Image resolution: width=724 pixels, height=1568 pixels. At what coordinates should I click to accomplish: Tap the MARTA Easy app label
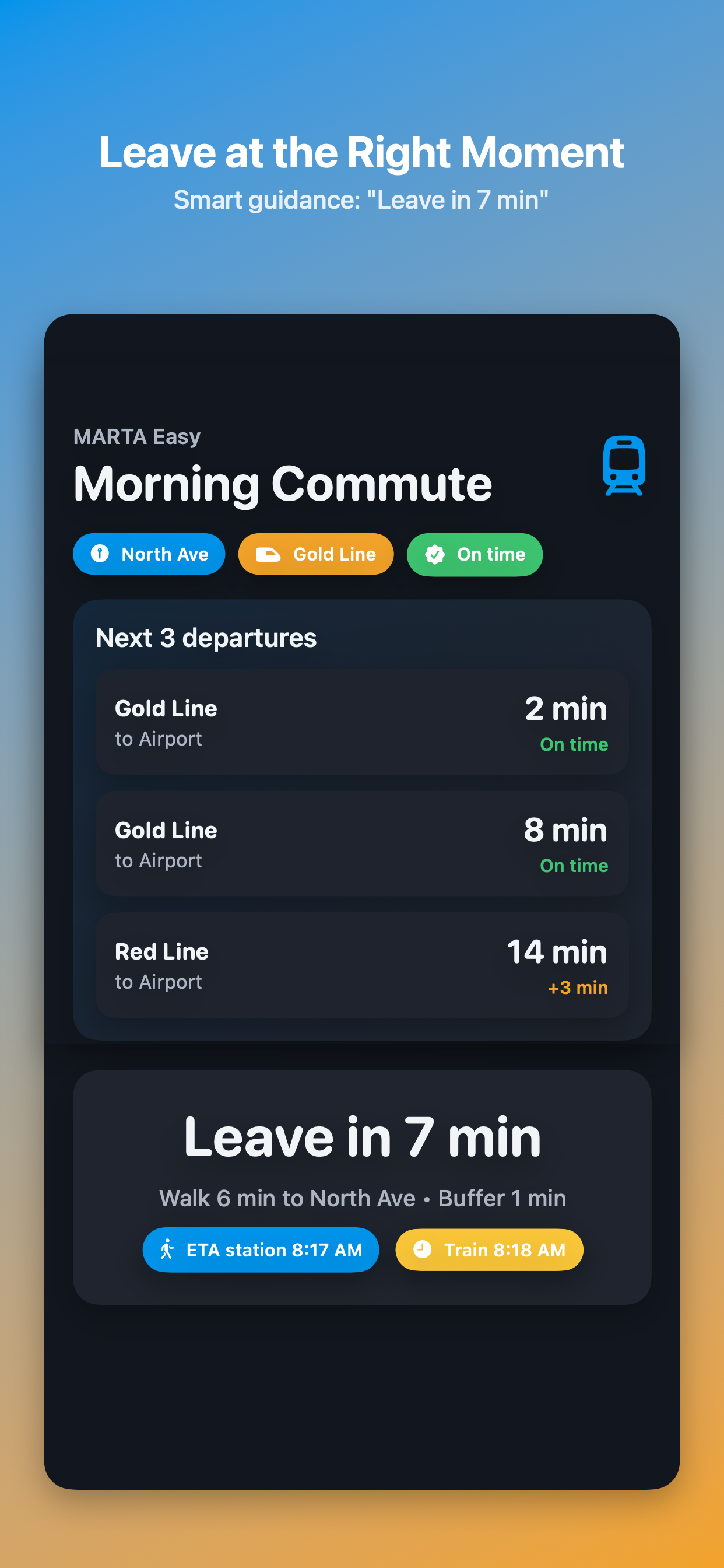136,436
